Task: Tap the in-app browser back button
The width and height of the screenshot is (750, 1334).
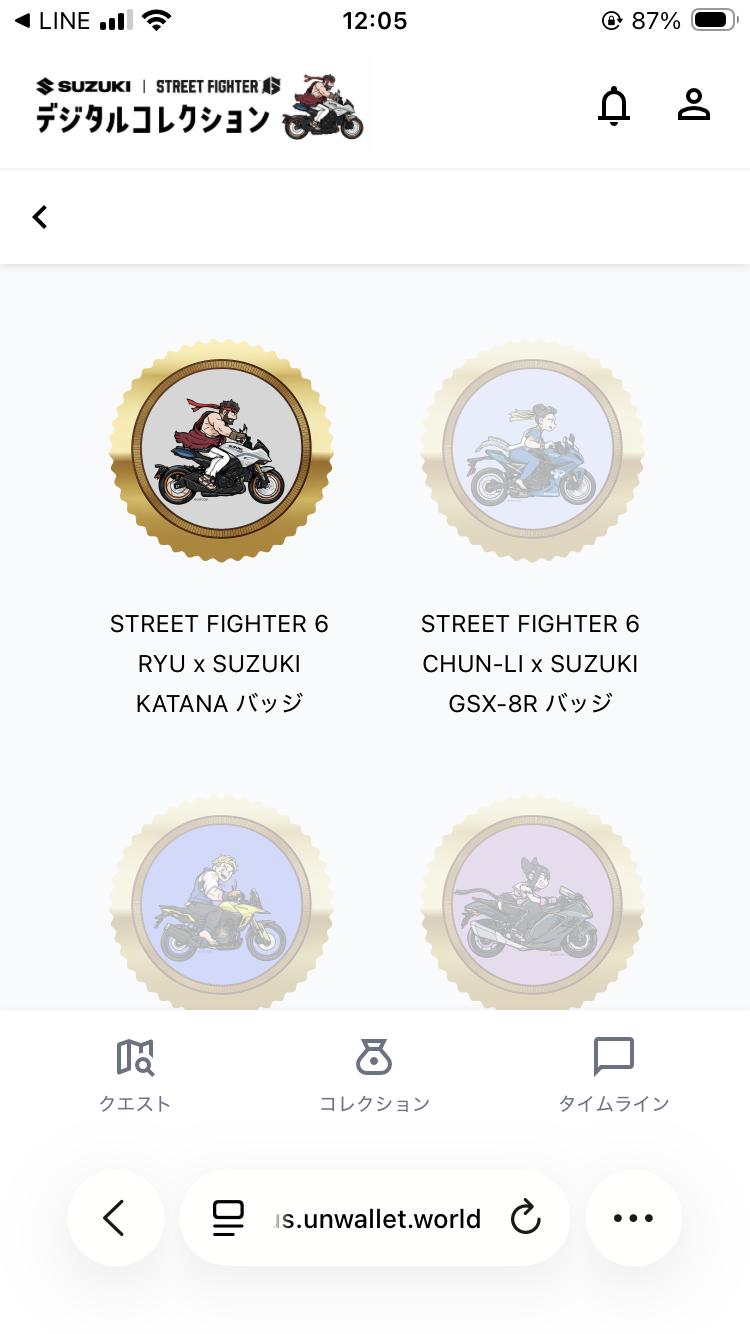Action: pyautogui.click(x=115, y=1218)
